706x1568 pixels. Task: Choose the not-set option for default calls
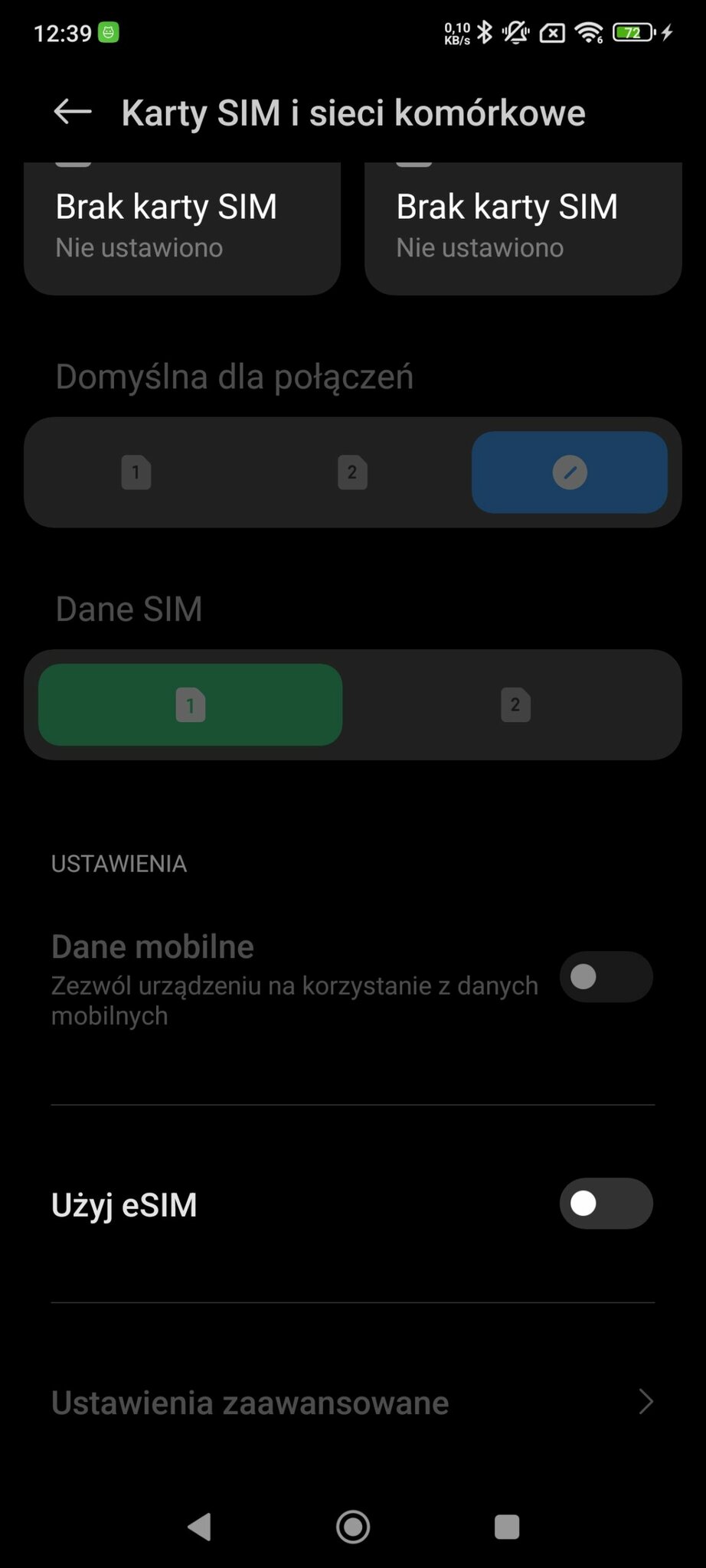pos(570,472)
